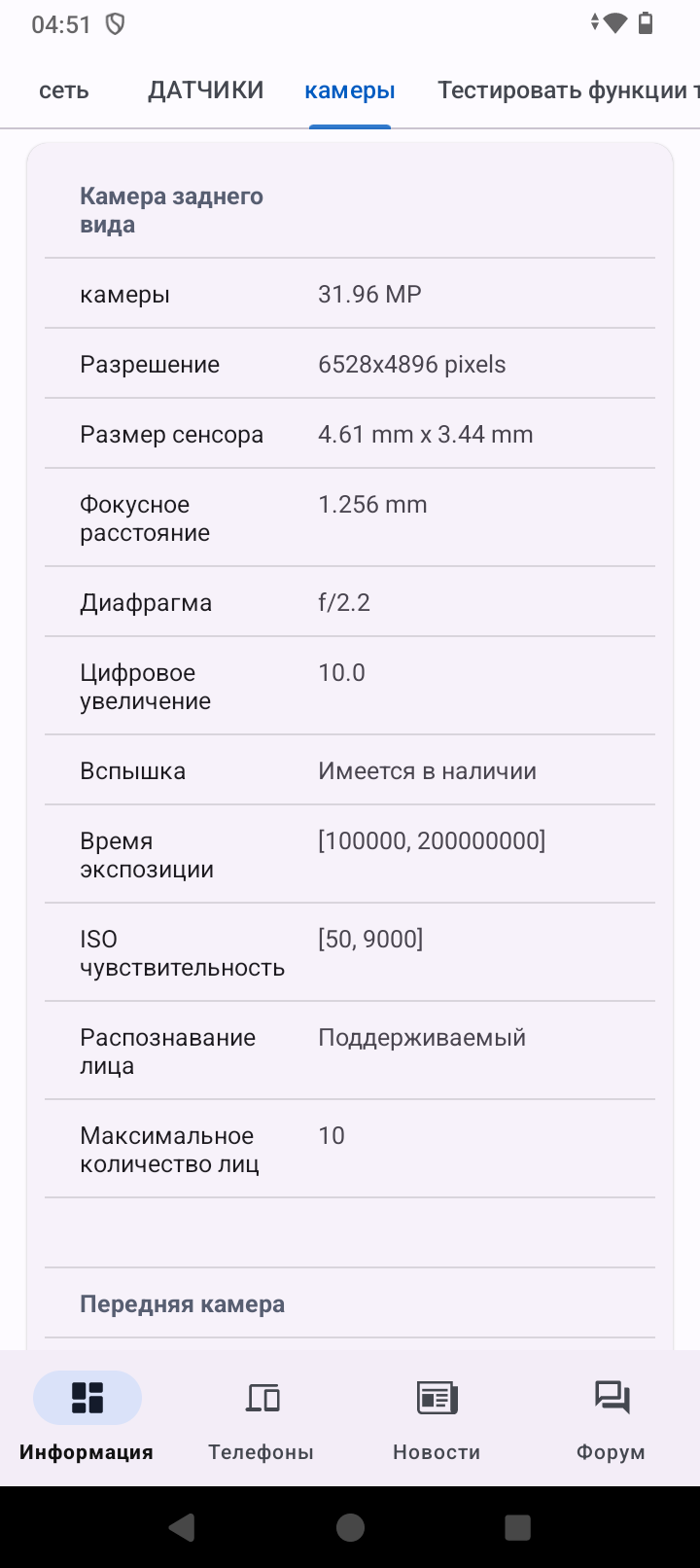Screen dimensions: 700x1568
Task: Tap the system home button
Action: tap(350, 1527)
